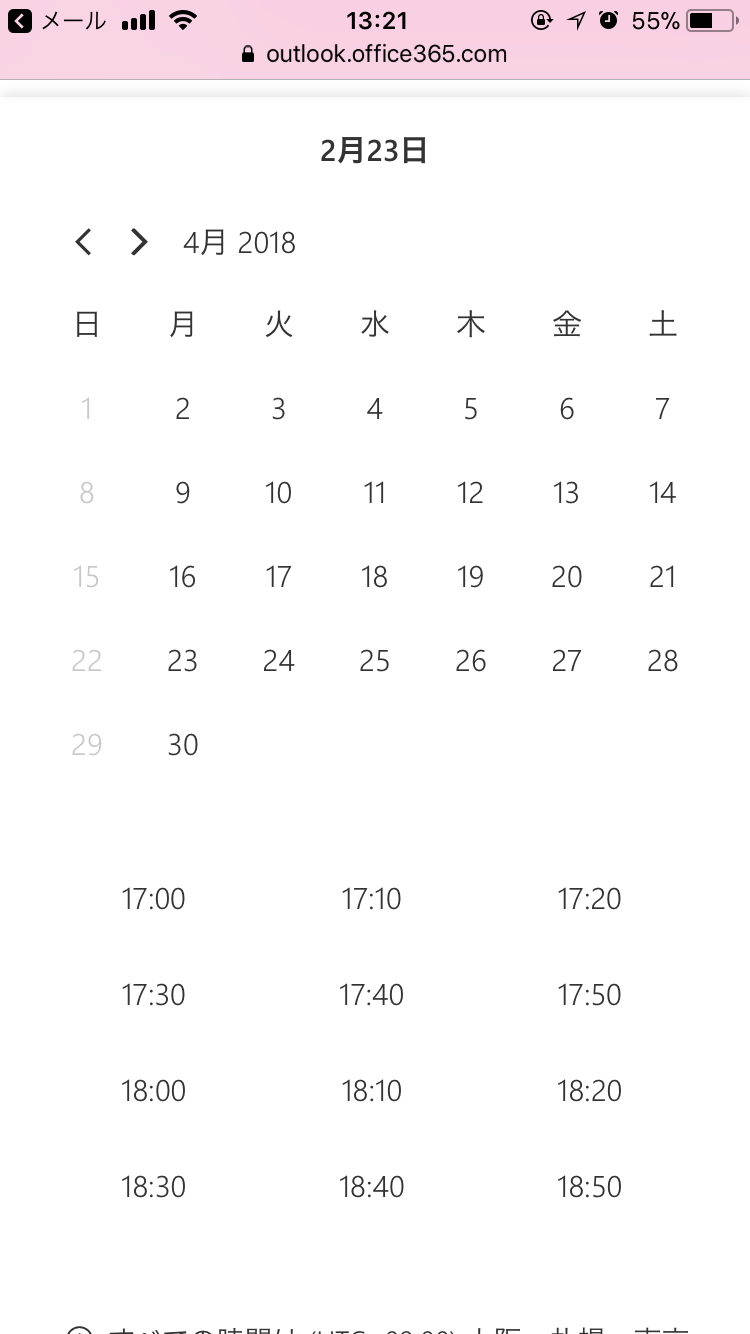The image size is (750, 1334).
Task: Choose the 18:50 time slot
Action: [x=589, y=1187]
